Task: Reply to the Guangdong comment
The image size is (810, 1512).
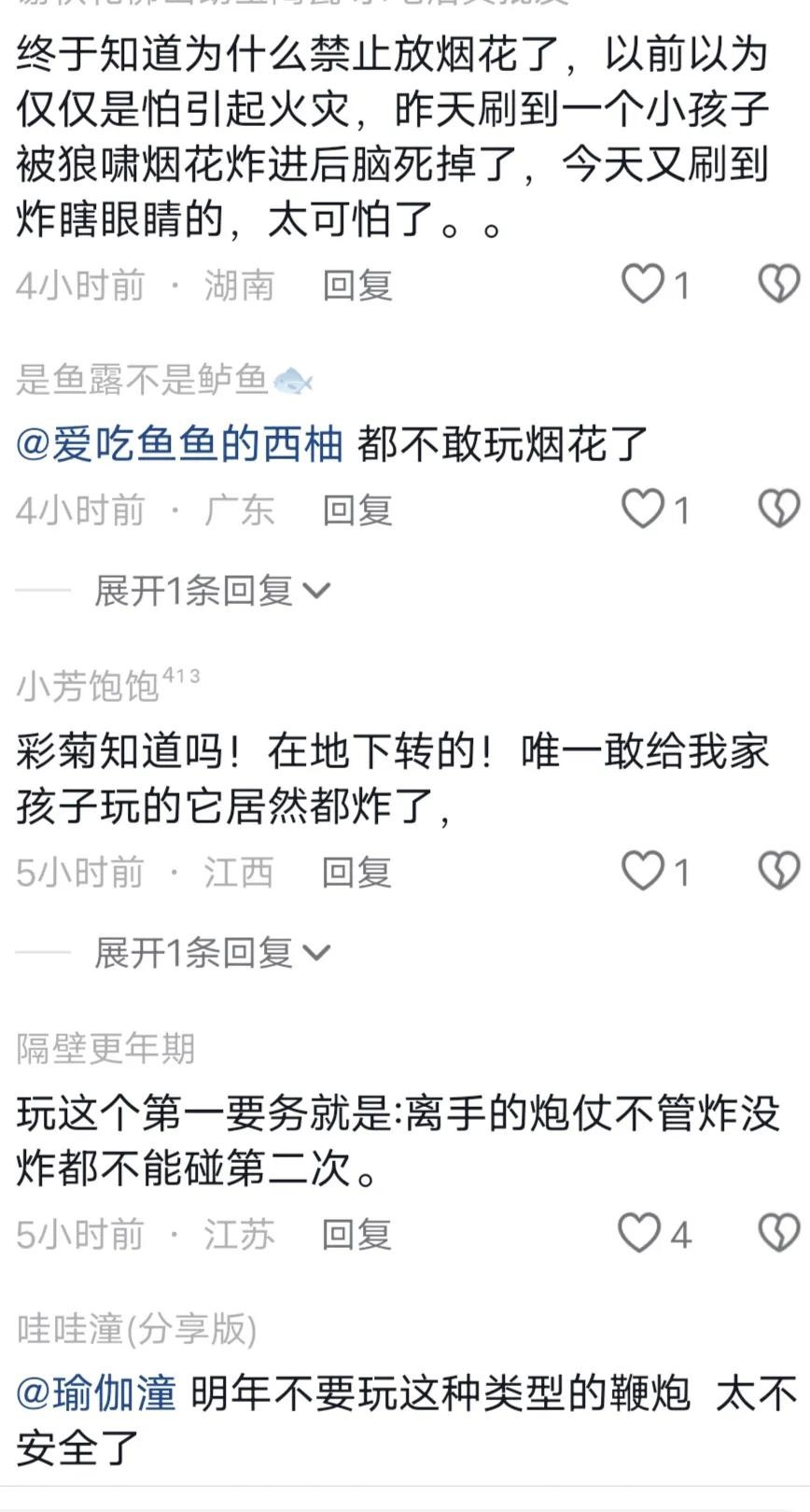Action: pos(356,511)
